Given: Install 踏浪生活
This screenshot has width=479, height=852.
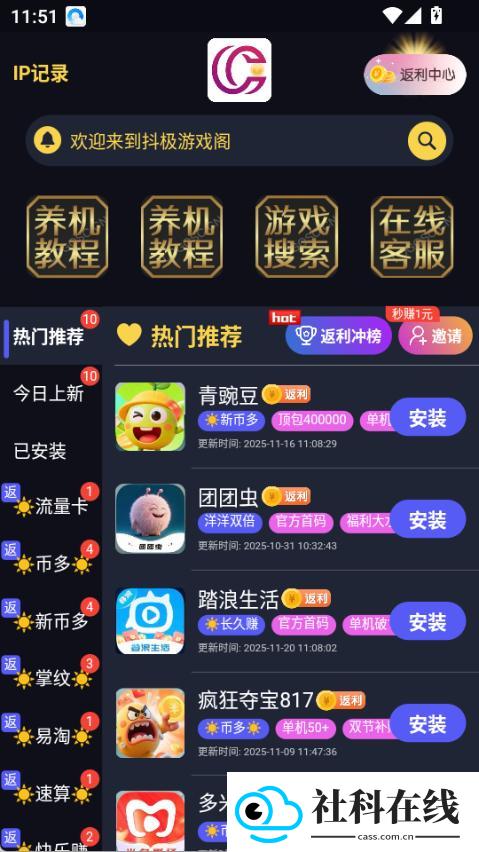Looking at the screenshot, I should pos(428,622).
